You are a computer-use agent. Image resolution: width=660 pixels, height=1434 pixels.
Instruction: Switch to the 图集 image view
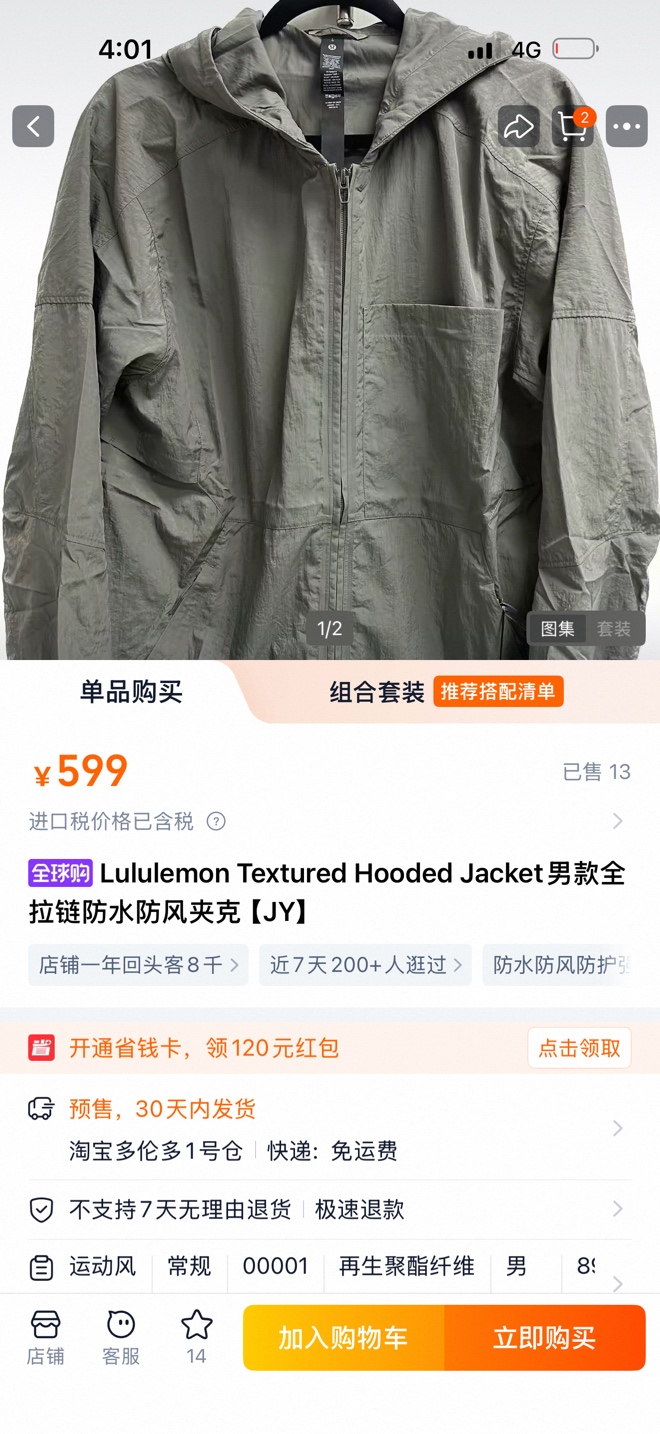click(558, 629)
